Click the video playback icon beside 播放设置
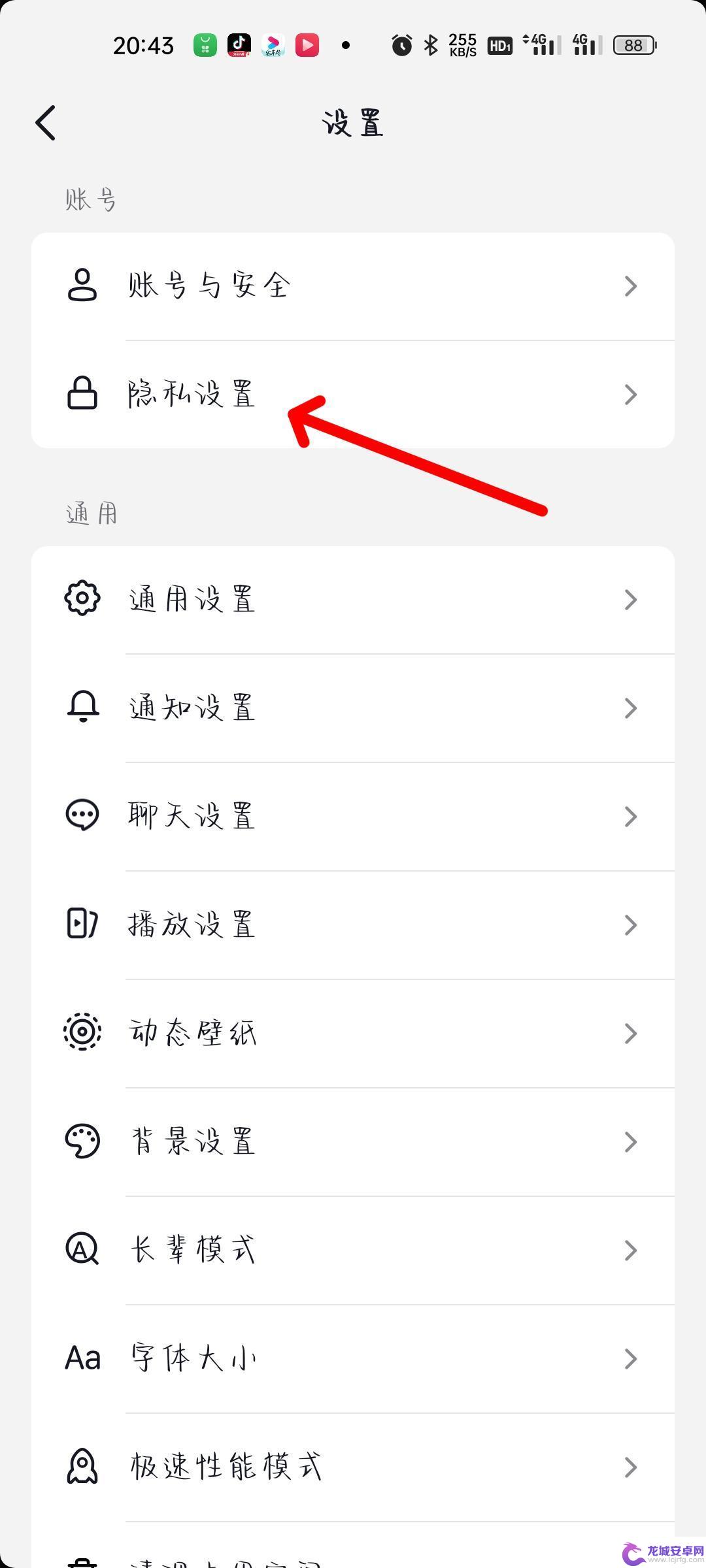706x1568 pixels. [x=81, y=924]
